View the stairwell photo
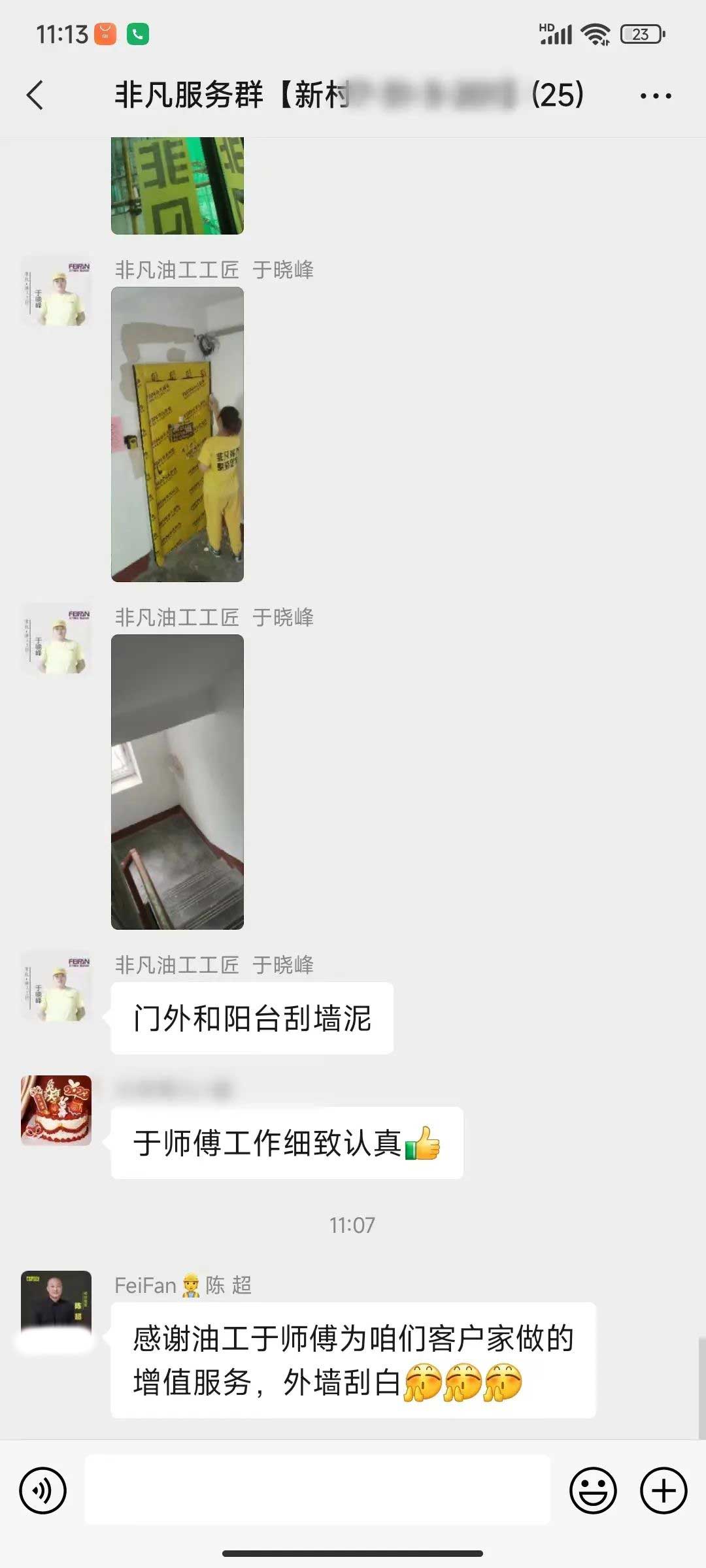706x1568 pixels. pos(177,782)
